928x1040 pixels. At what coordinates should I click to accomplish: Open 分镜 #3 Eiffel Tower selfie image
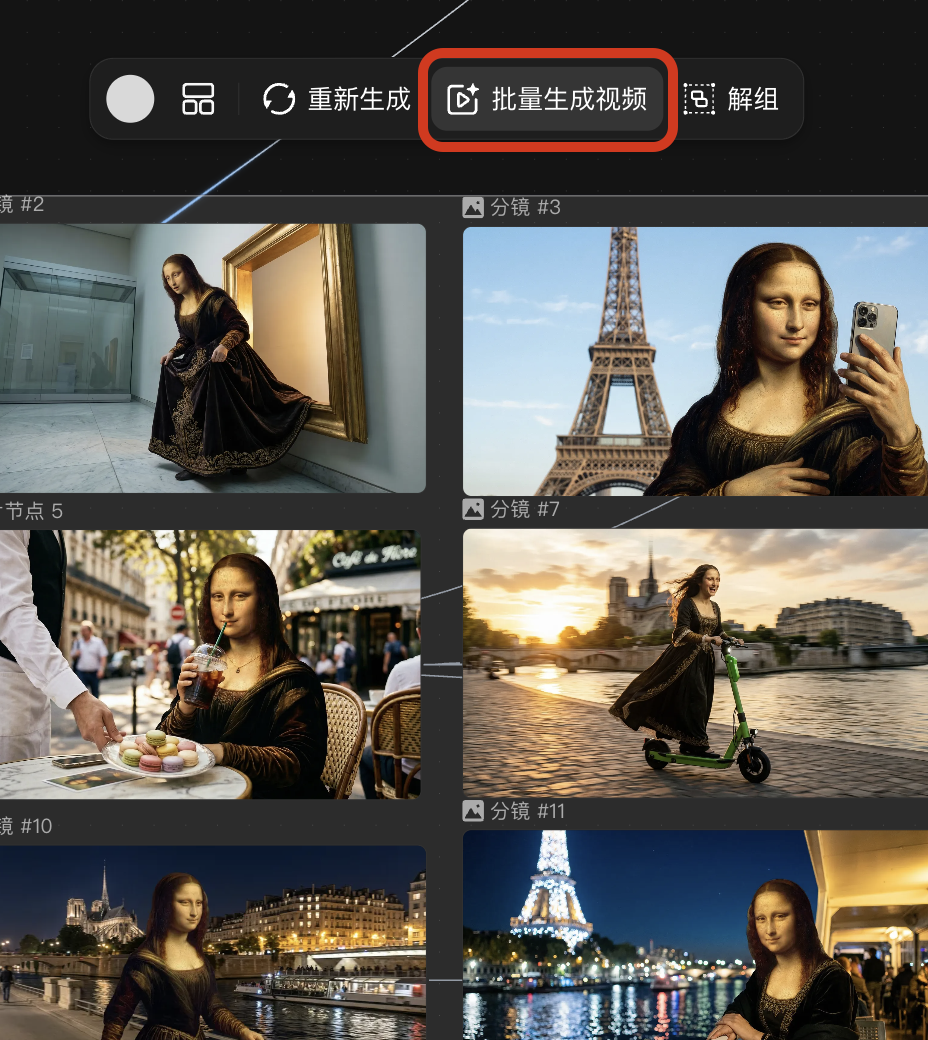pos(695,360)
